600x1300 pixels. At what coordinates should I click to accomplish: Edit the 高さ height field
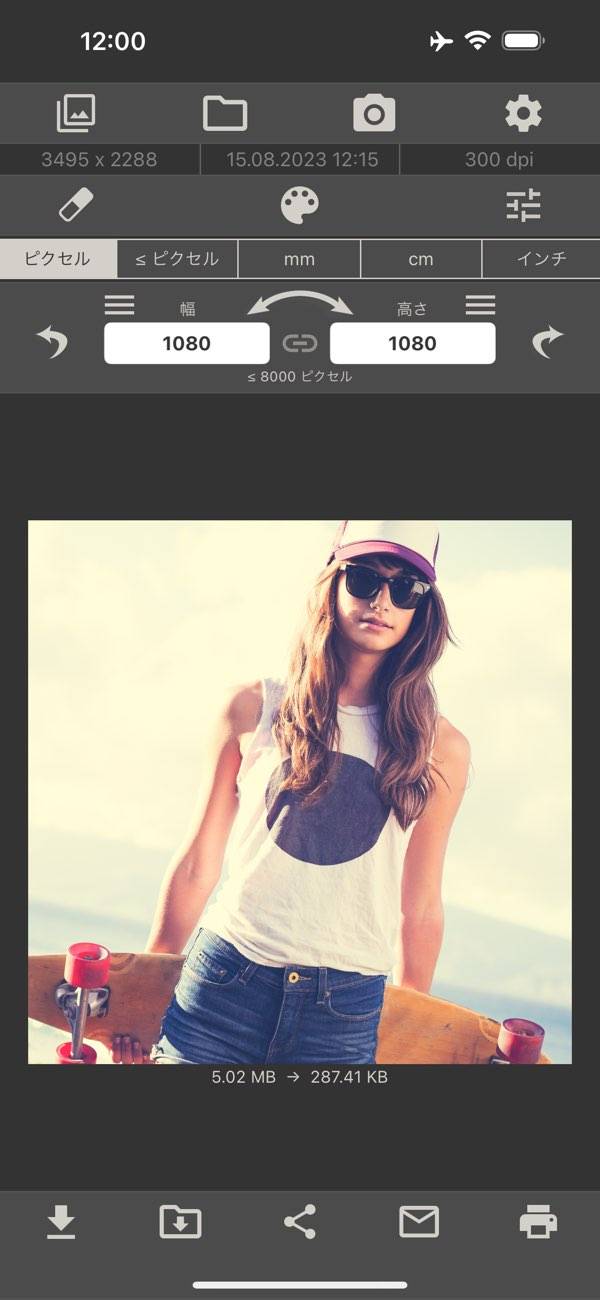[412, 343]
